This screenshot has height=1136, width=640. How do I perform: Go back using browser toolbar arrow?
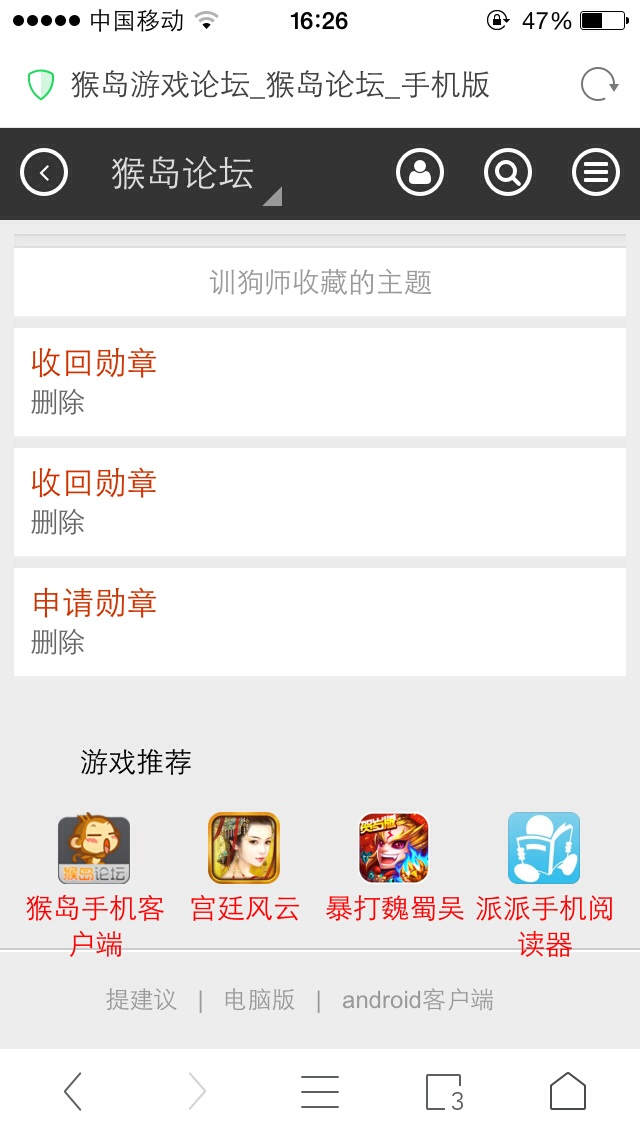[x=73, y=1091]
